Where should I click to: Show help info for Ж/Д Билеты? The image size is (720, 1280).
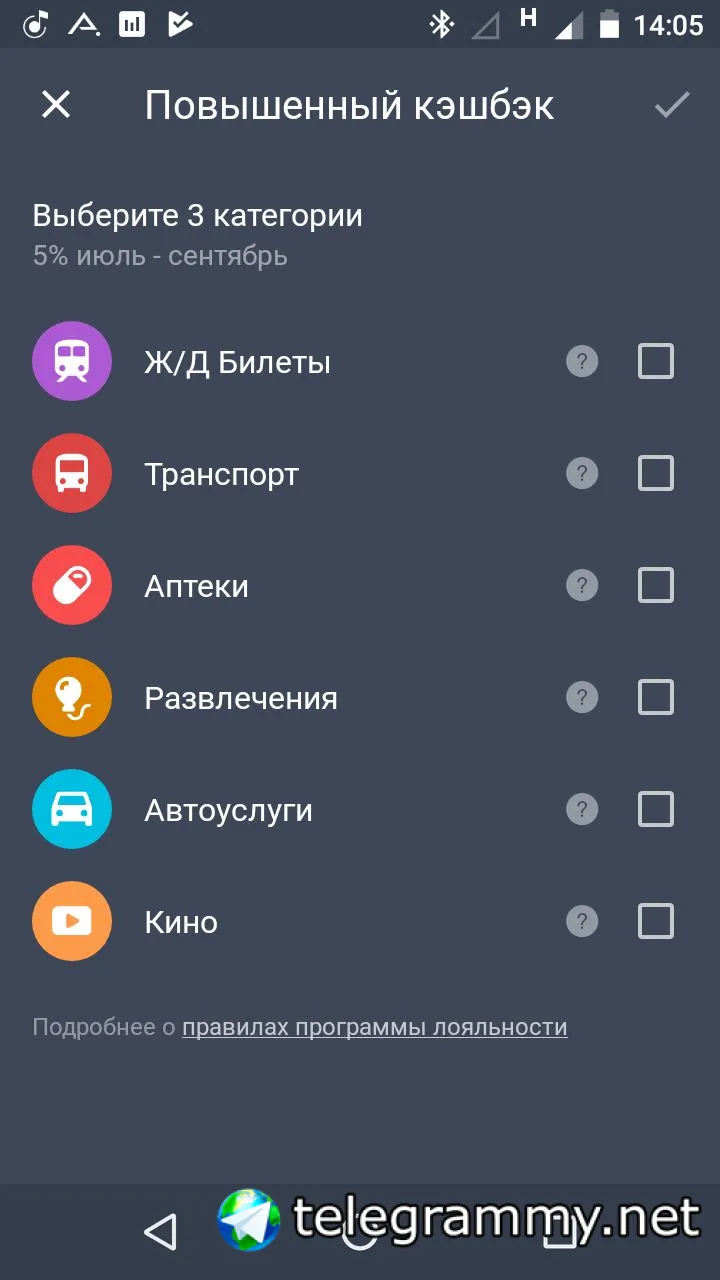(582, 361)
